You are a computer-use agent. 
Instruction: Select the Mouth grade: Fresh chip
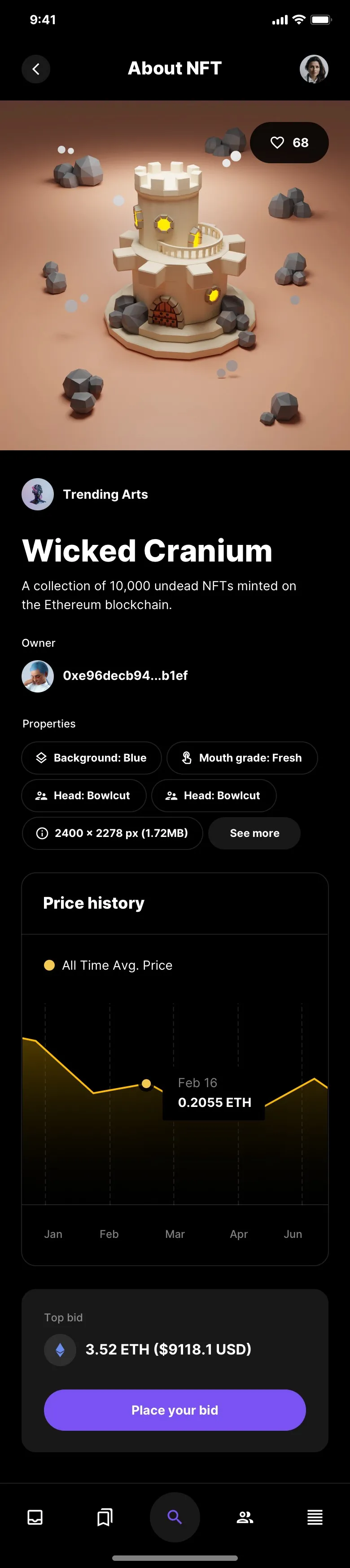242,758
